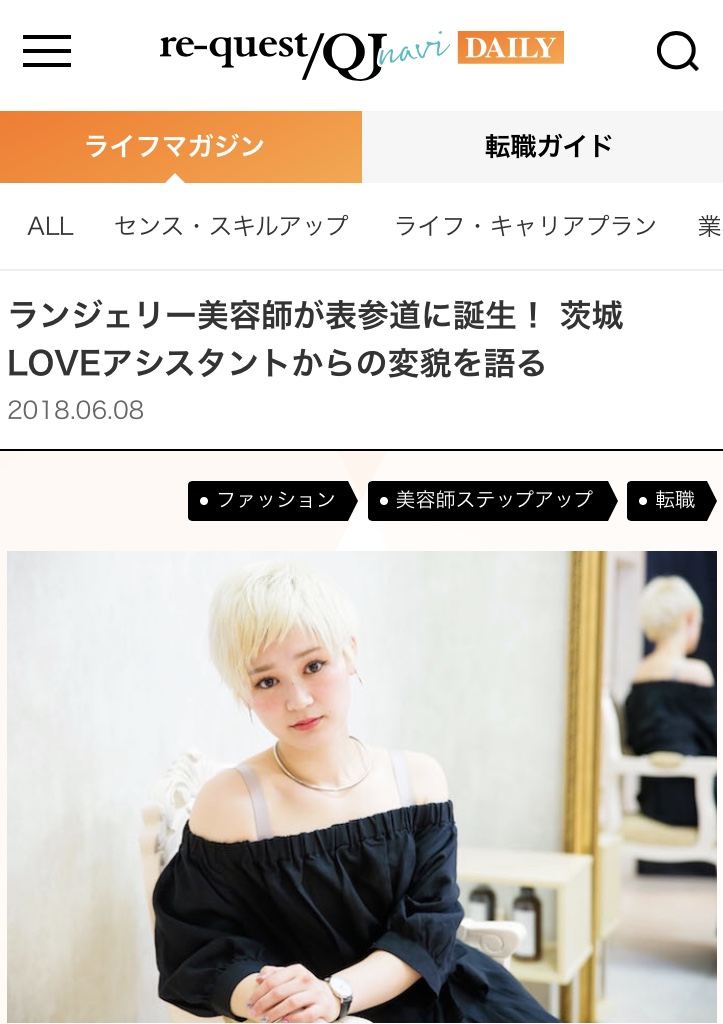
Task: Open the ファッション tag
Action: (270, 500)
